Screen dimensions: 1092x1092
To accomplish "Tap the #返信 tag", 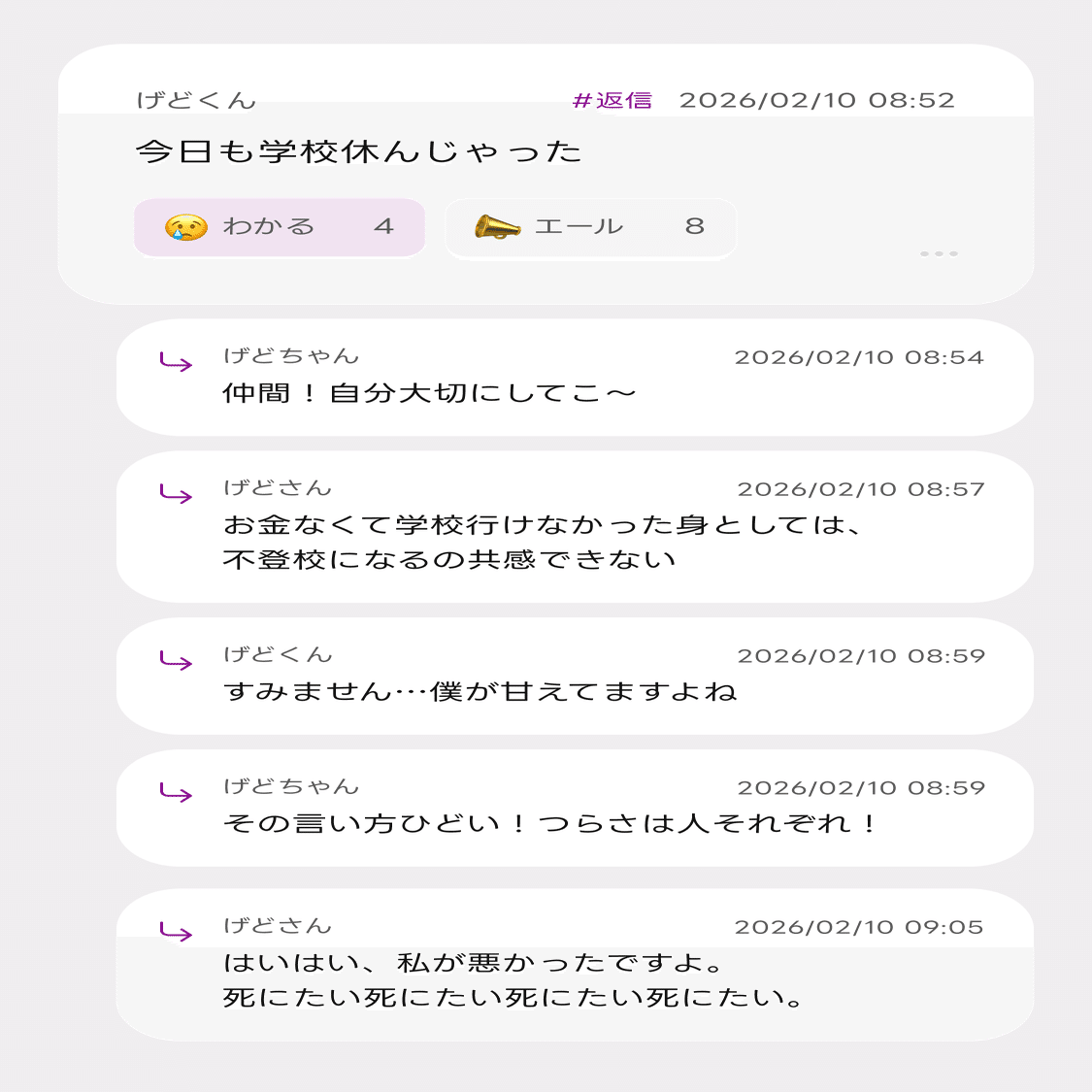I will [x=612, y=100].
